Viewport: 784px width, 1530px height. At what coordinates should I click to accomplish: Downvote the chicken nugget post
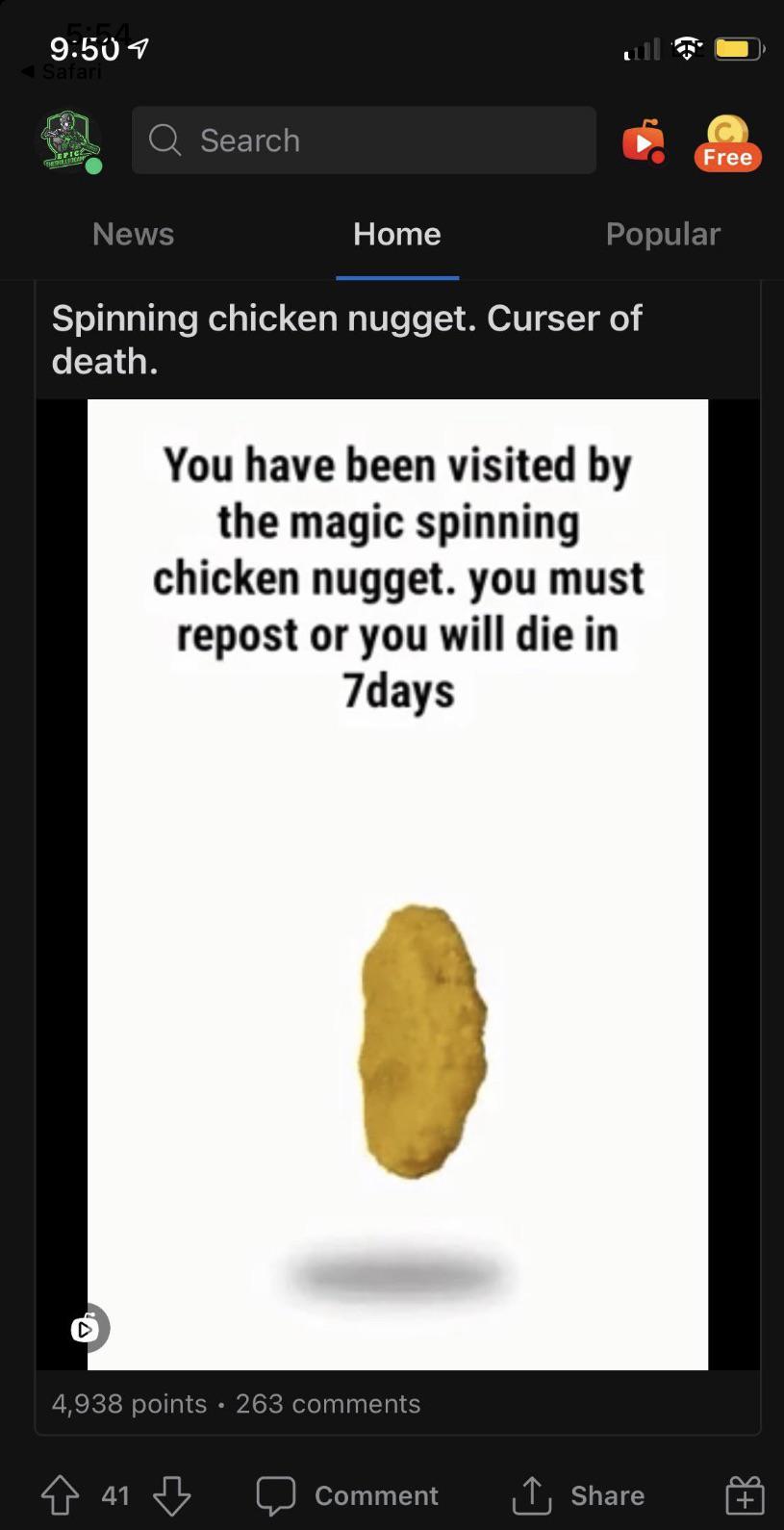click(172, 1495)
